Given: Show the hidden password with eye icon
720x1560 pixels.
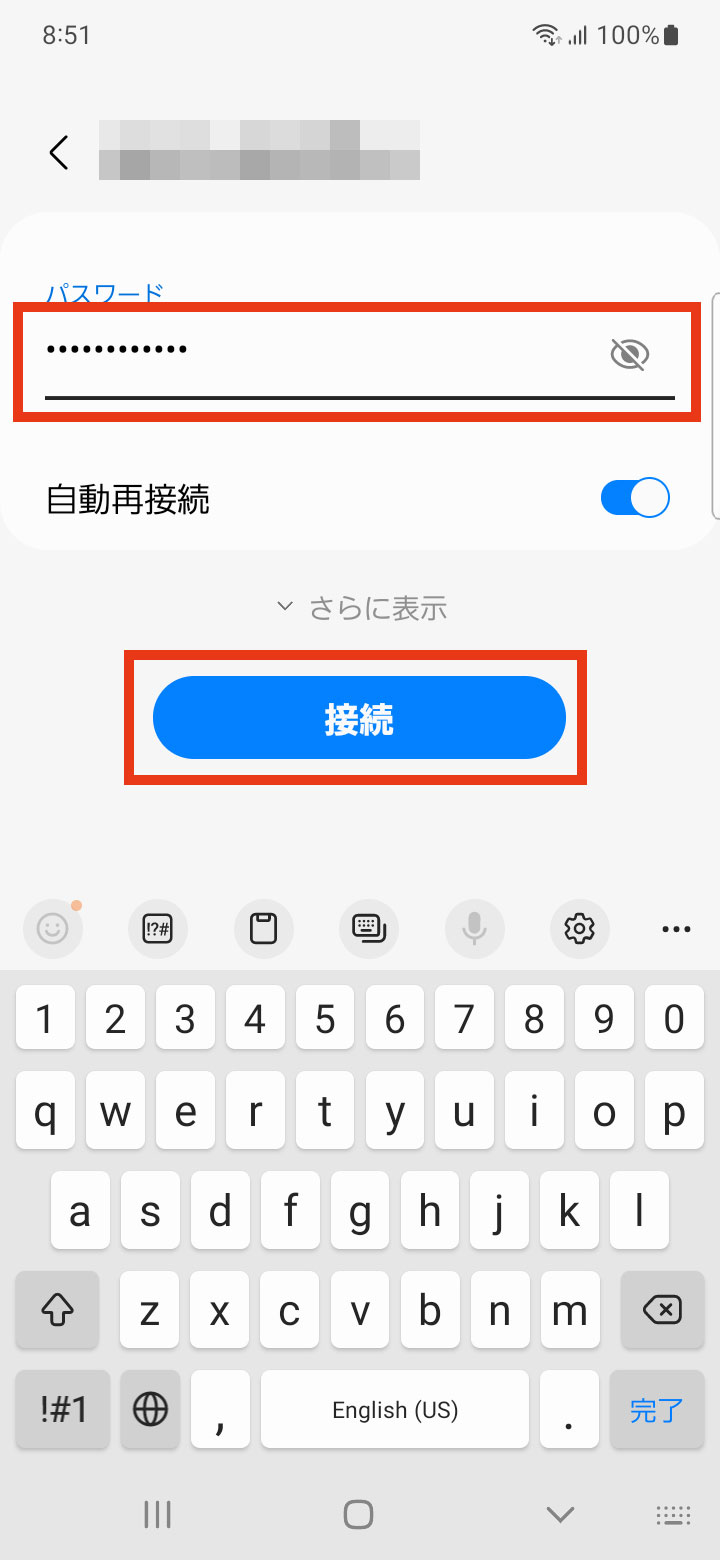Looking at the screenshot, I should tap(629, 354).
